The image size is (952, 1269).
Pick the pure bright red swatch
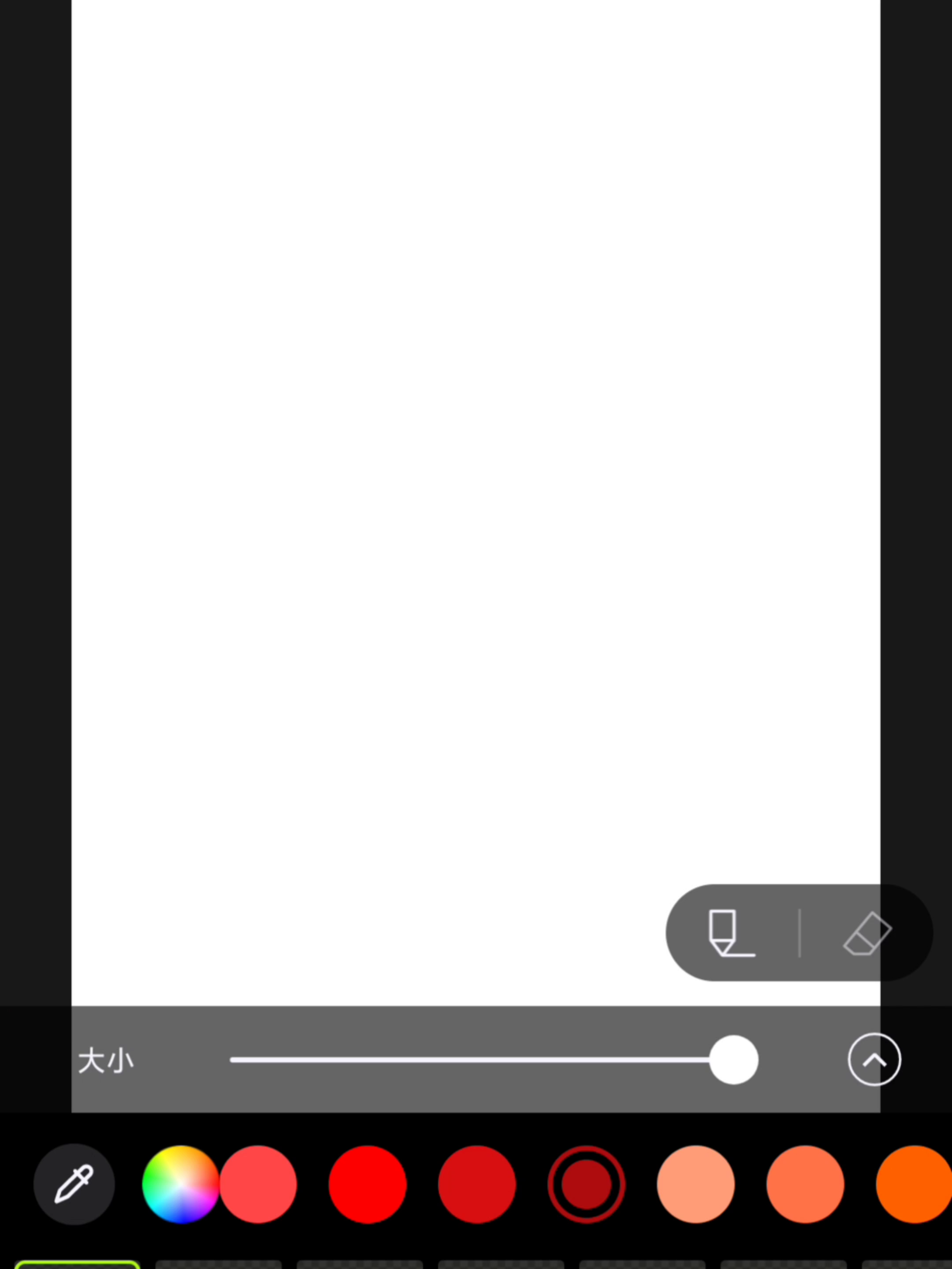(368, 1184)
